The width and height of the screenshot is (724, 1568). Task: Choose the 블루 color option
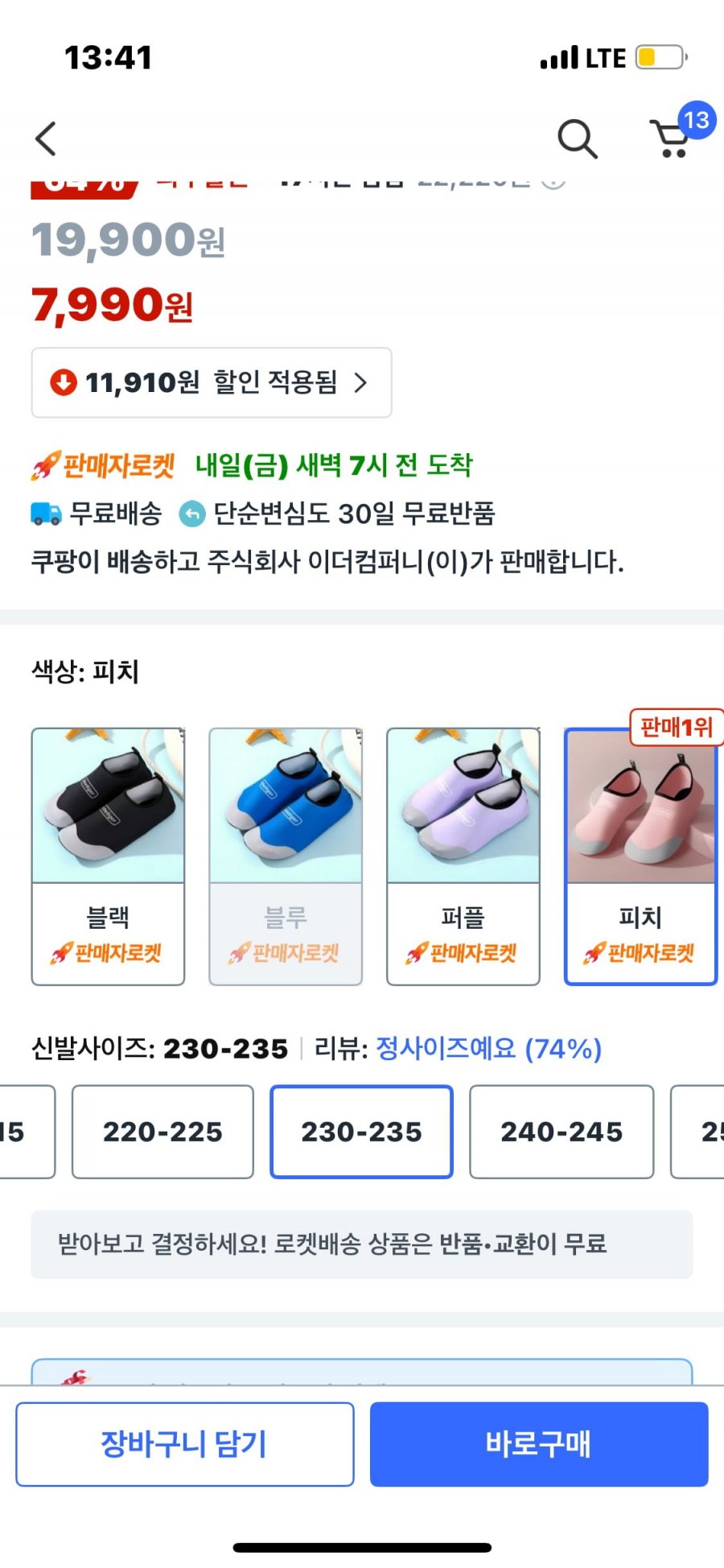(286, 856)
